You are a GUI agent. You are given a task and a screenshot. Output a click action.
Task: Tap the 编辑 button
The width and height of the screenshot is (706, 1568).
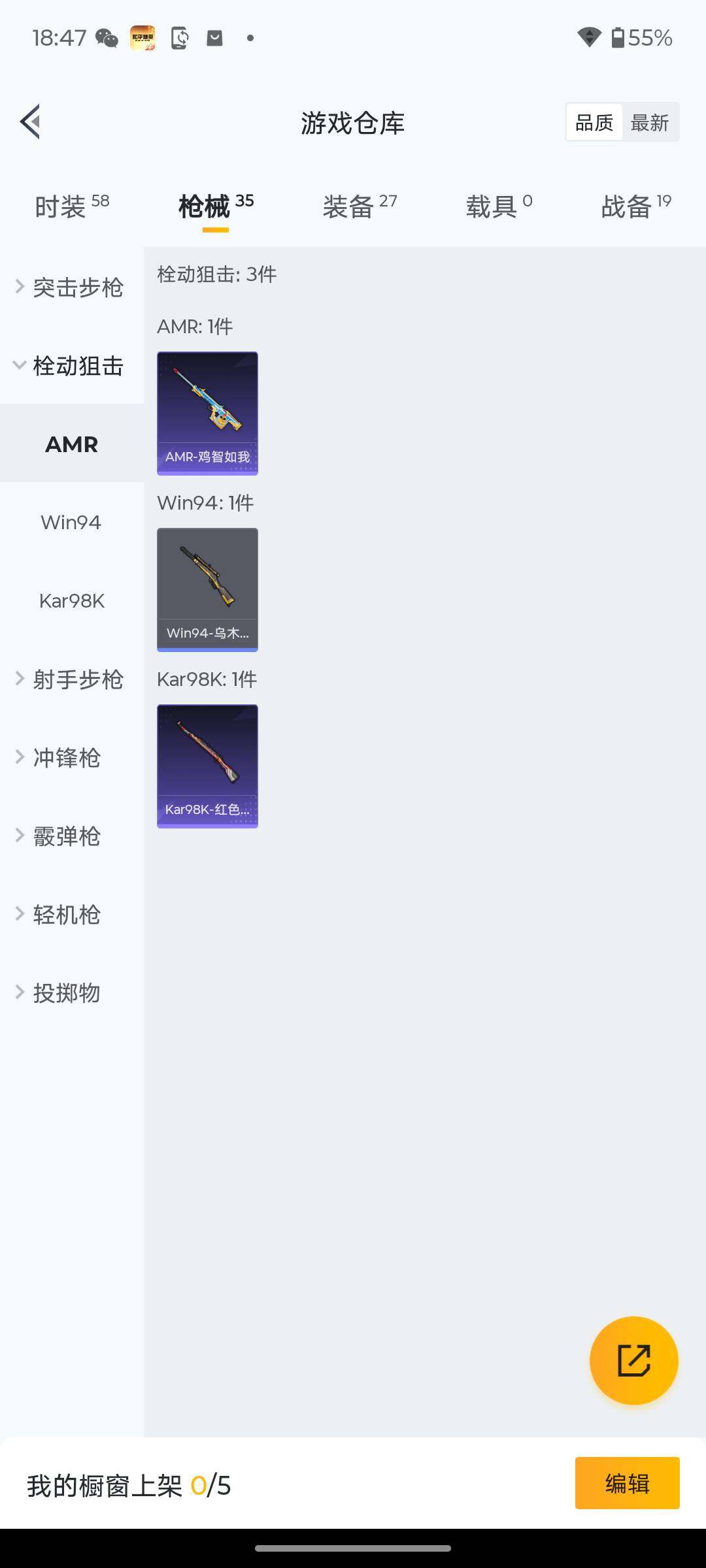pyautogui.click(x=627, y=1483)
